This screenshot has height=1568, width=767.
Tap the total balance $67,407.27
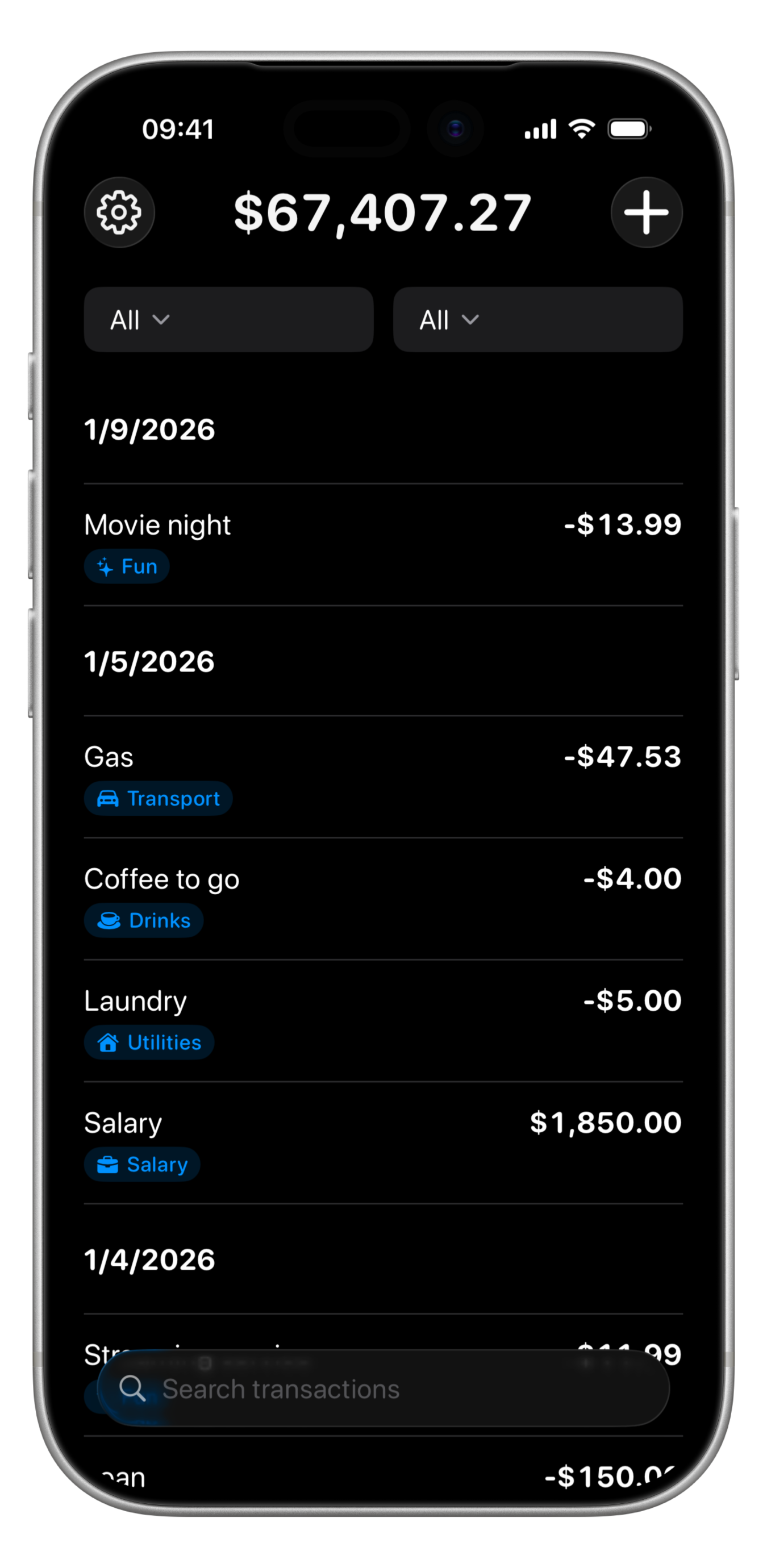coord(383,212)
